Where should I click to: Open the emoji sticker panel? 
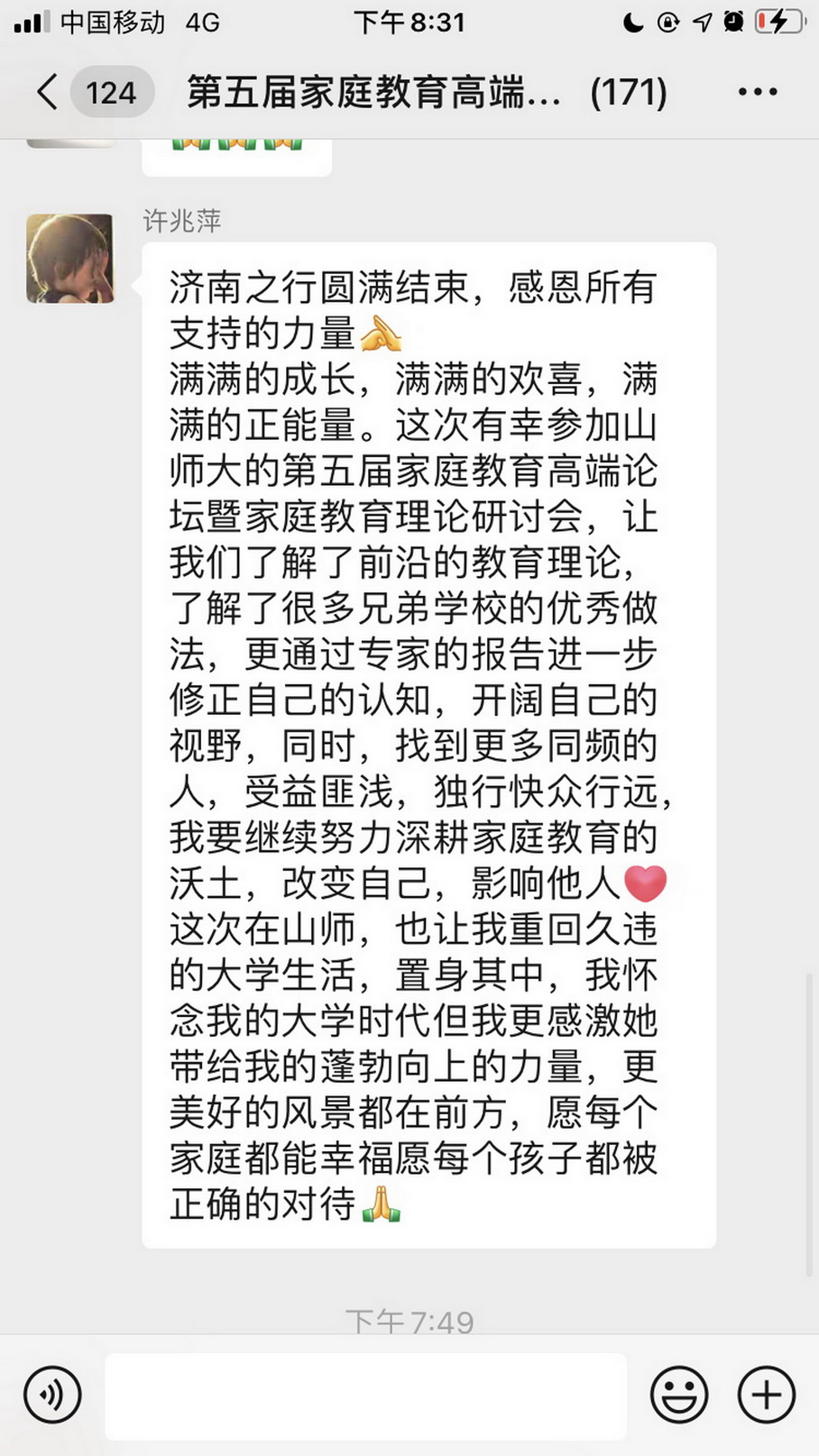pos(679,1395)
